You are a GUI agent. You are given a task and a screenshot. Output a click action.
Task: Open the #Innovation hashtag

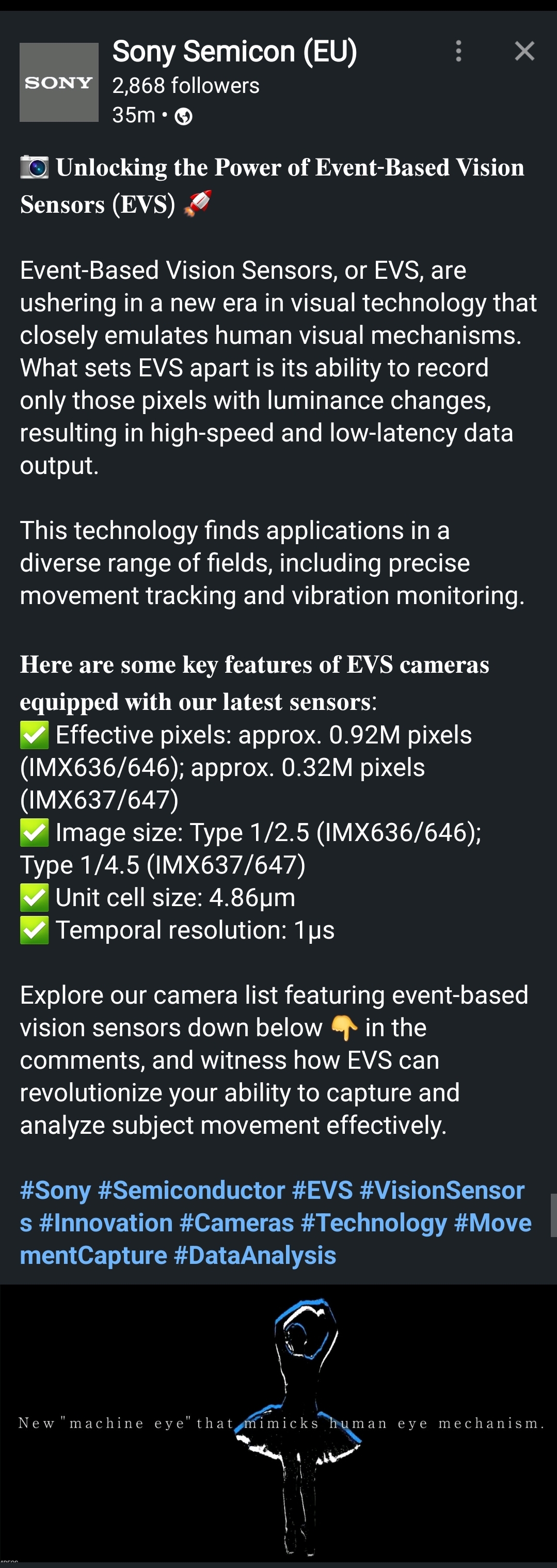[106, 1223]
